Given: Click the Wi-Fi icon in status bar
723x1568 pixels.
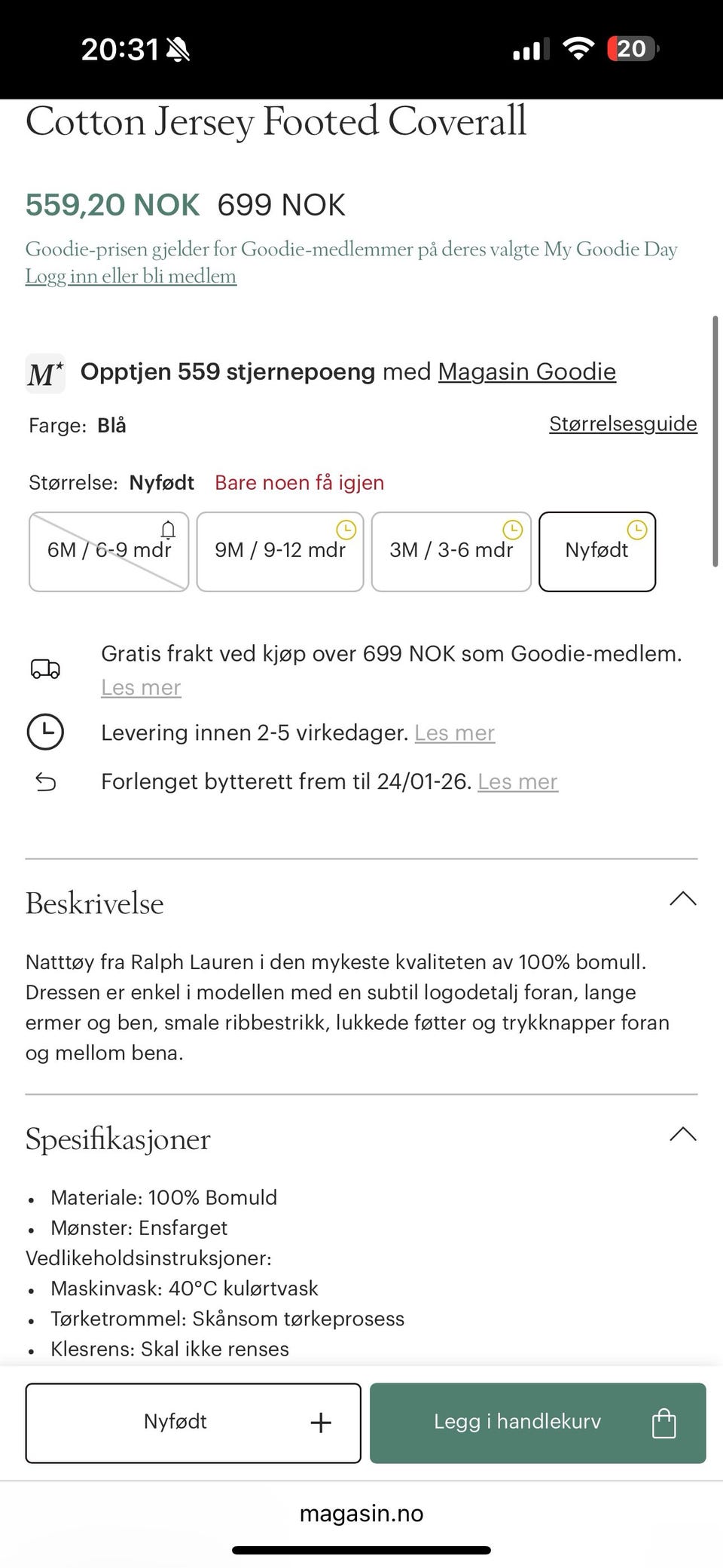Looking at the screenshot, I should pyautogui.click(x=578, y=48).
